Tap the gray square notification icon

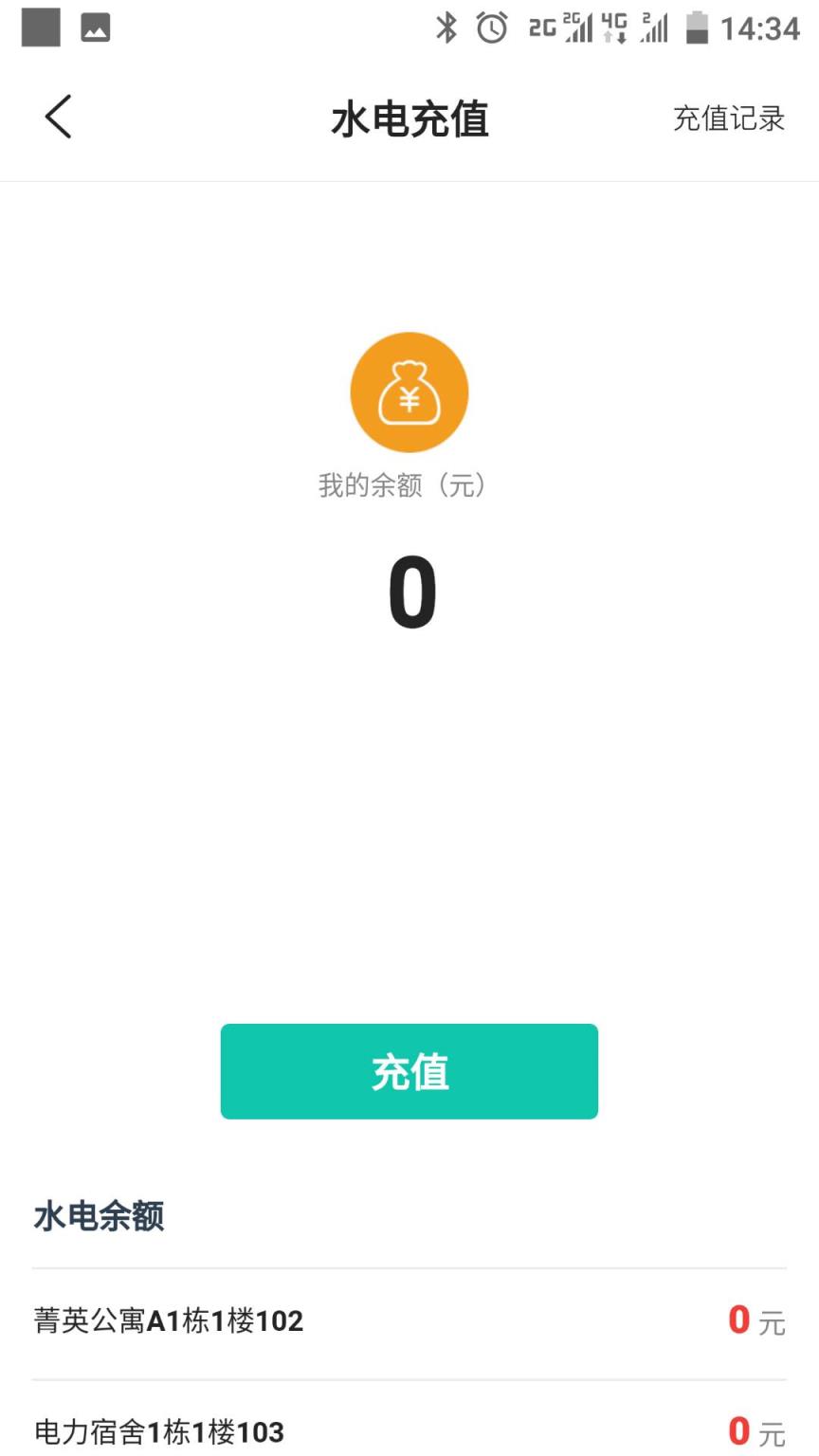point(40,26)
